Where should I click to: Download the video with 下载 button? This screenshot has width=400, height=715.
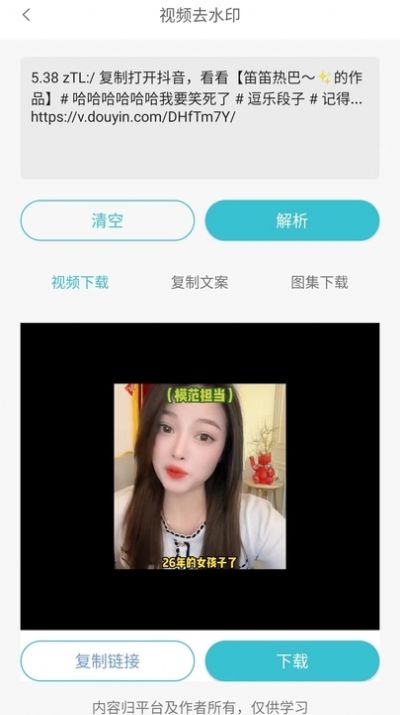coord(292,661)
